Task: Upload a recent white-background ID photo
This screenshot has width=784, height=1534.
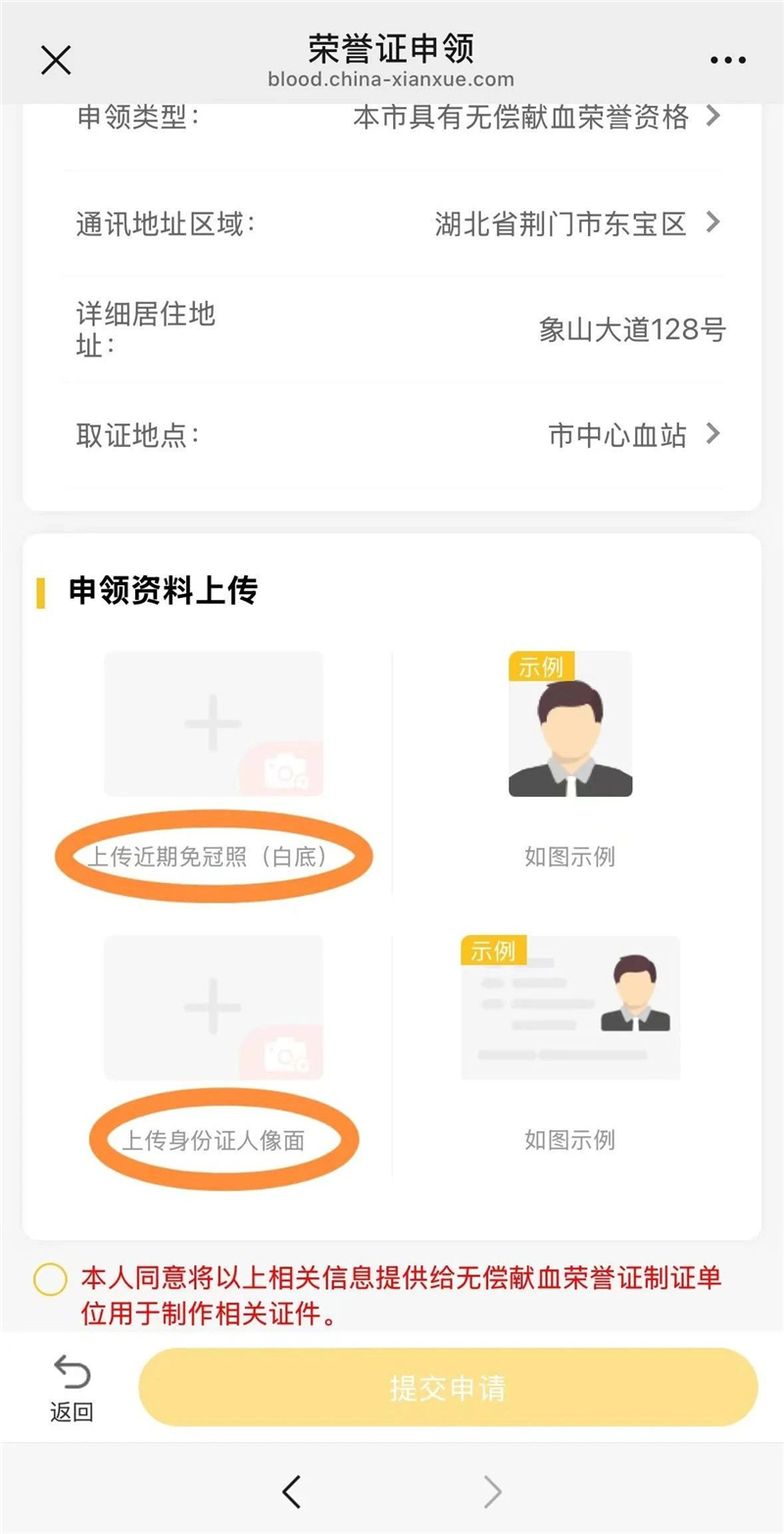Action: click(x=213, y=724)
